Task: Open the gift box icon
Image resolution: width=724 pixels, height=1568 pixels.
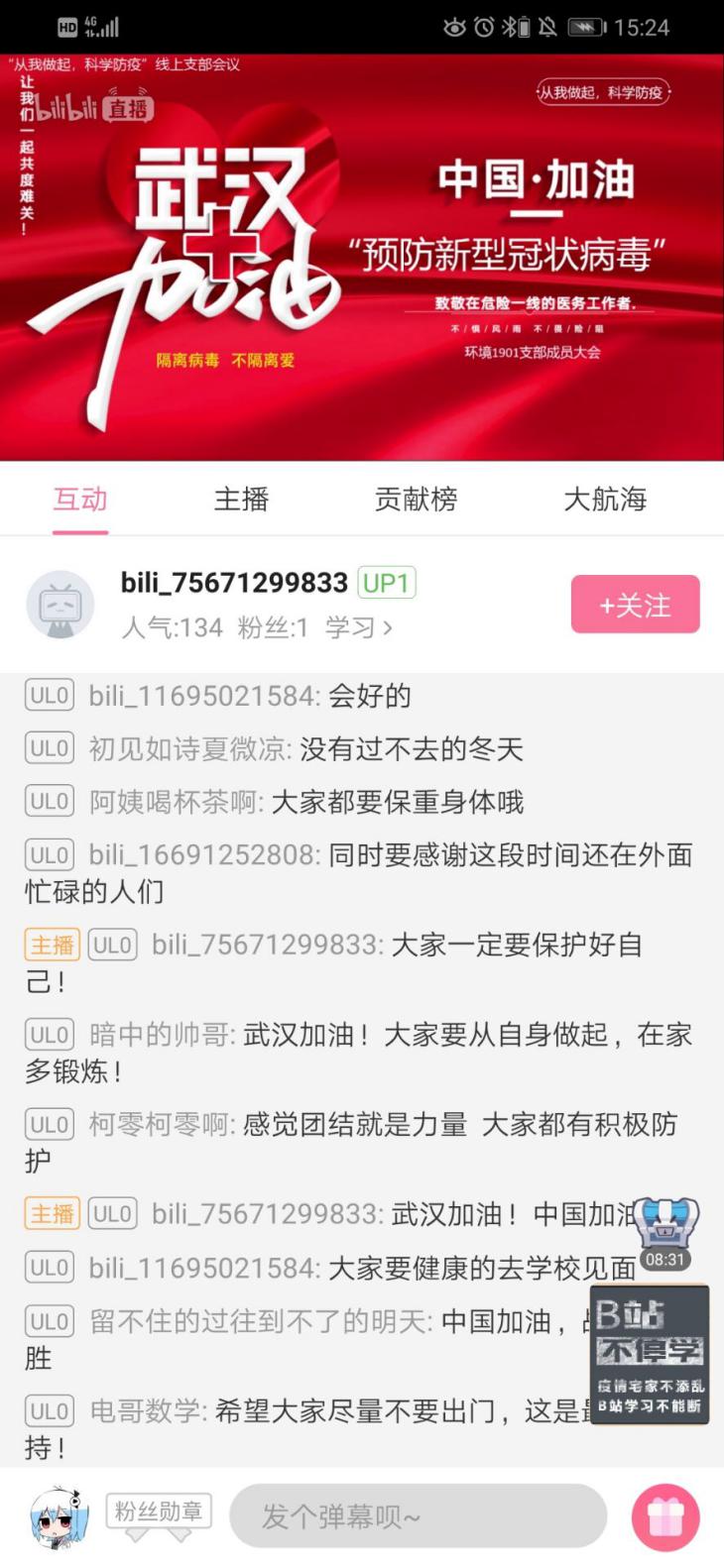Action: coord(665,1516)
